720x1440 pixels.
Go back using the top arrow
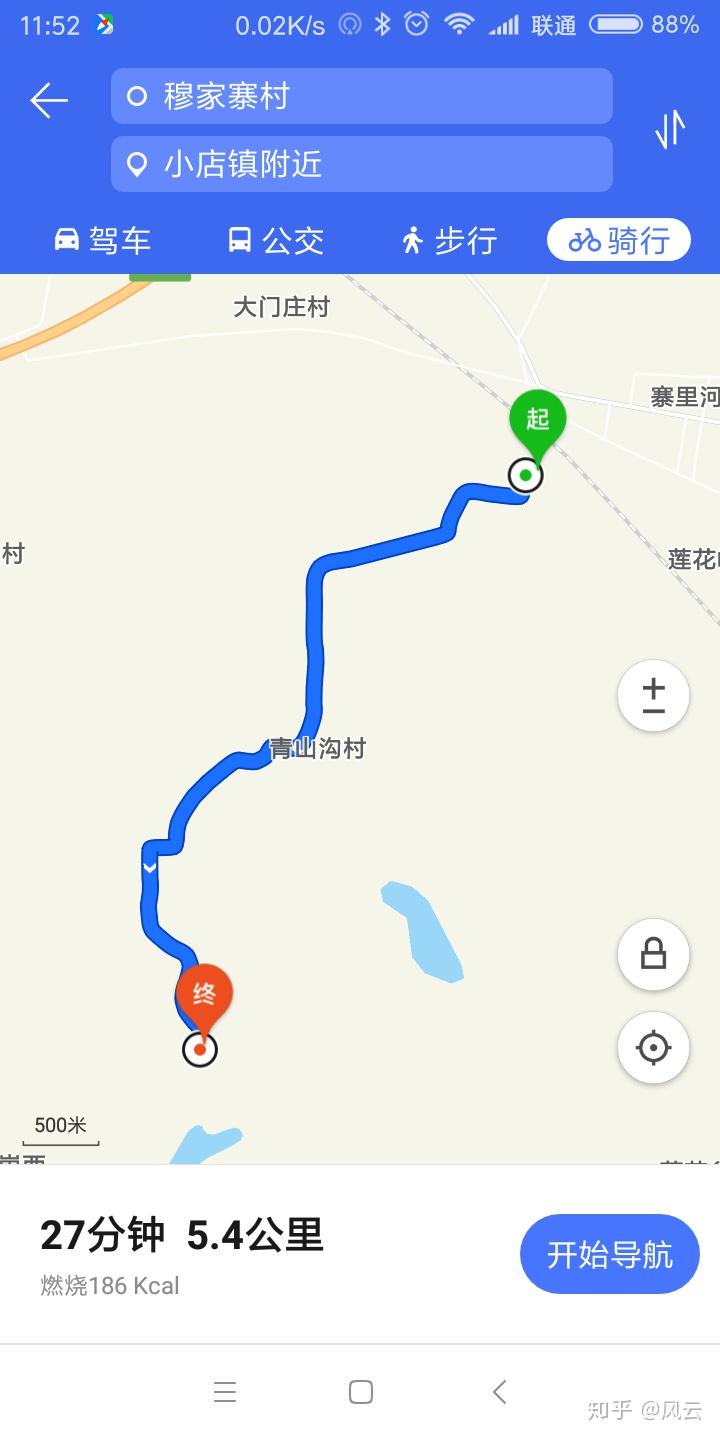tap(48, 99)
